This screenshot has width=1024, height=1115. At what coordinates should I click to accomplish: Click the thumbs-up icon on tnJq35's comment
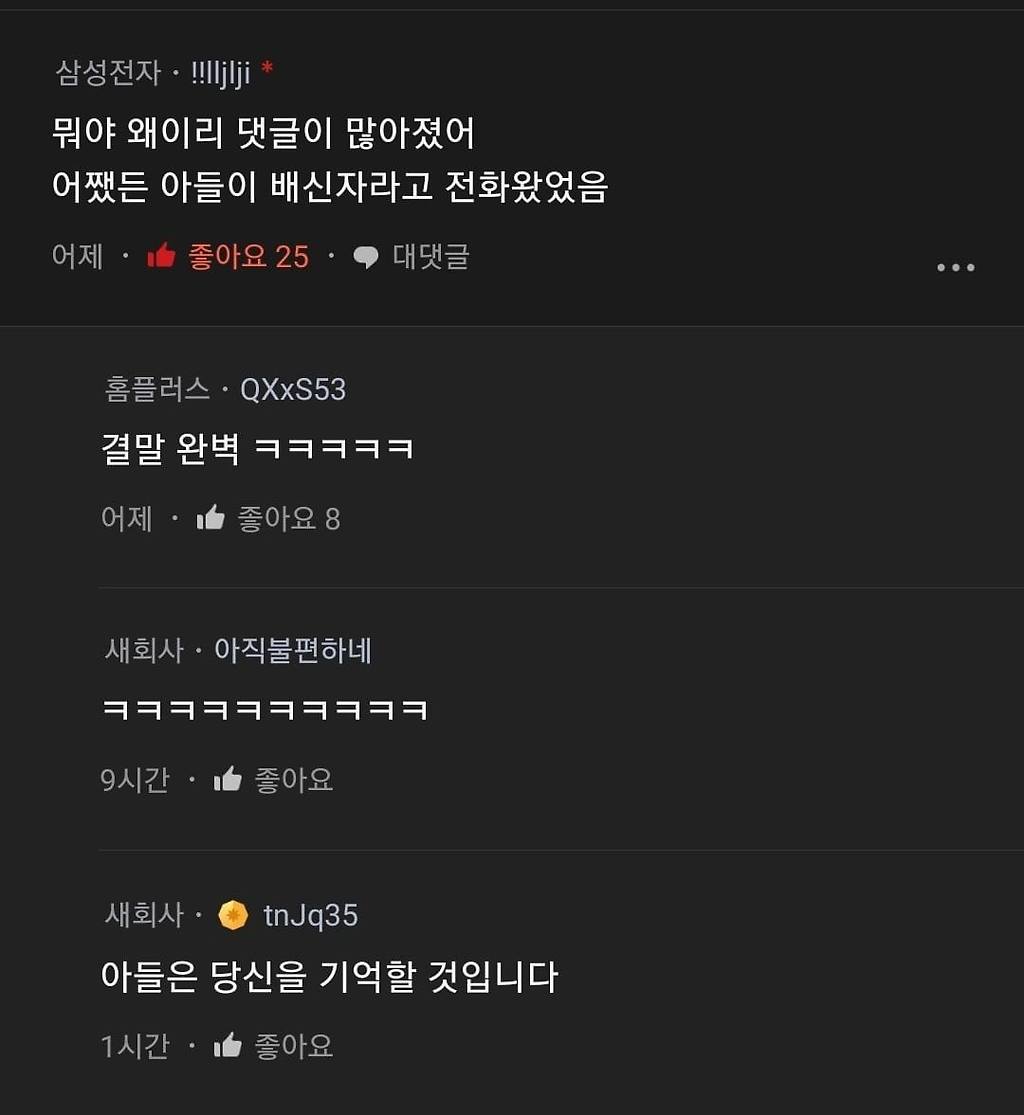pyautogui.click(x=227, y=1044)
